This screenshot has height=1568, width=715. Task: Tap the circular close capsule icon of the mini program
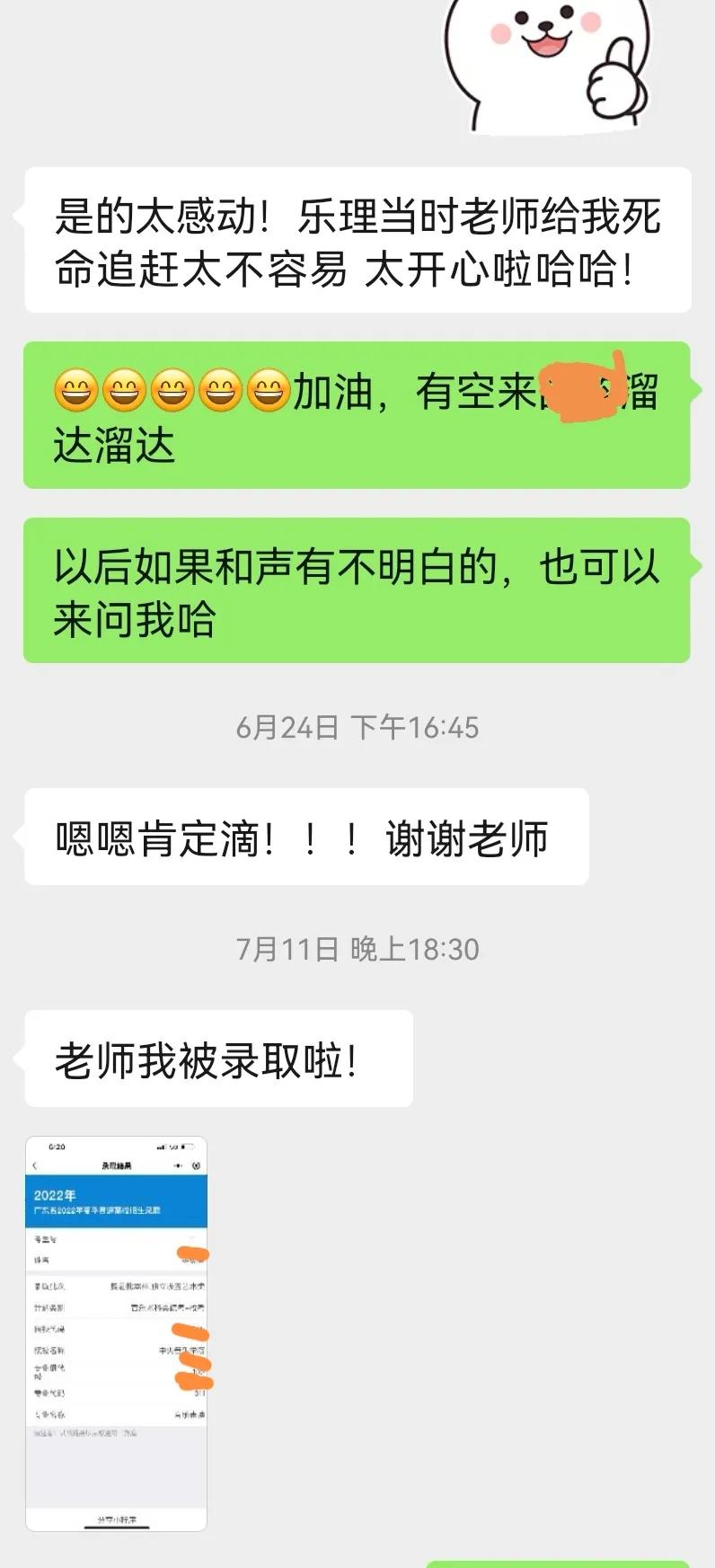(x=196, y=1165)
